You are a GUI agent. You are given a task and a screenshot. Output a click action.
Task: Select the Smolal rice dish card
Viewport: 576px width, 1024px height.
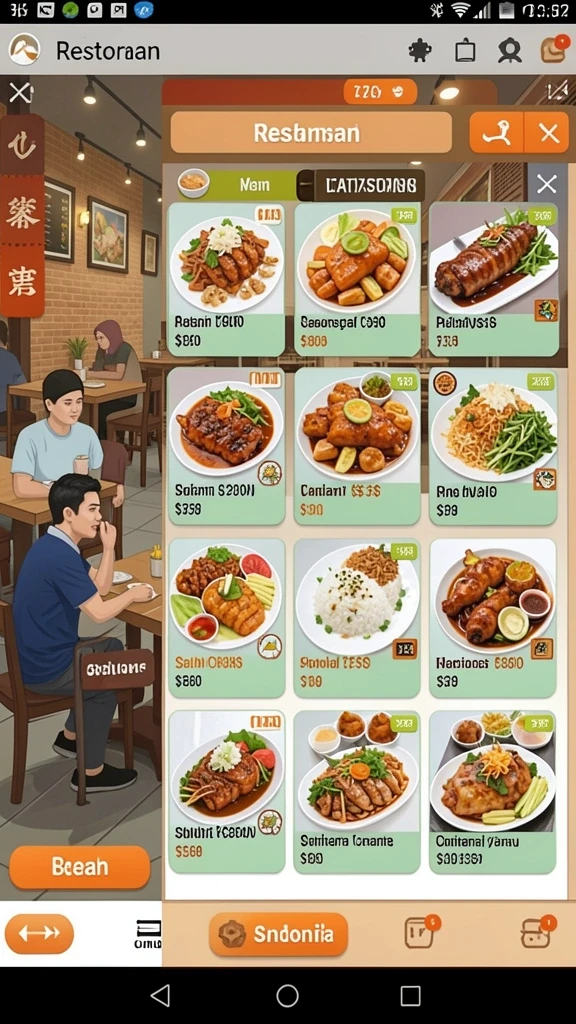(357, 618)
